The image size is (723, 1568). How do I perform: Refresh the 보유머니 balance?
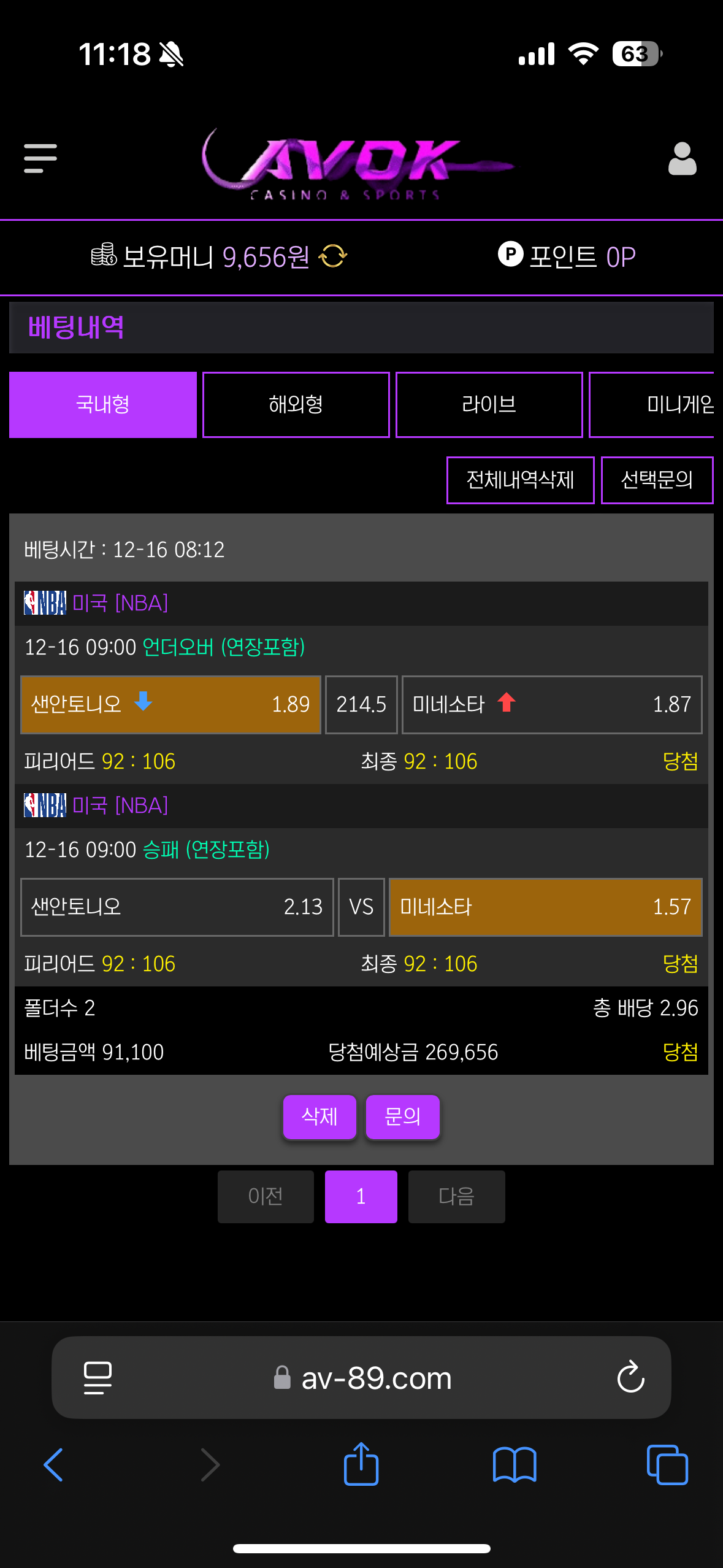coord(333,256)
